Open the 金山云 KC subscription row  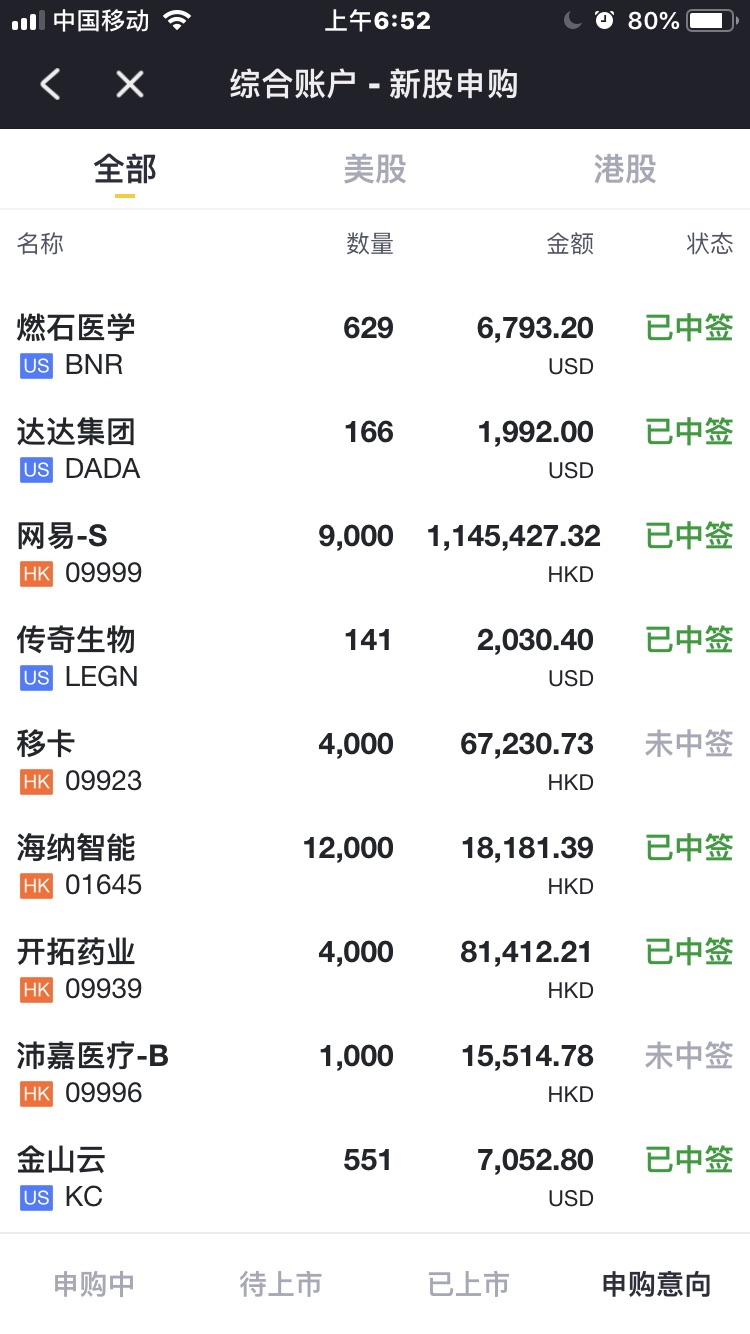(375, 1178)
